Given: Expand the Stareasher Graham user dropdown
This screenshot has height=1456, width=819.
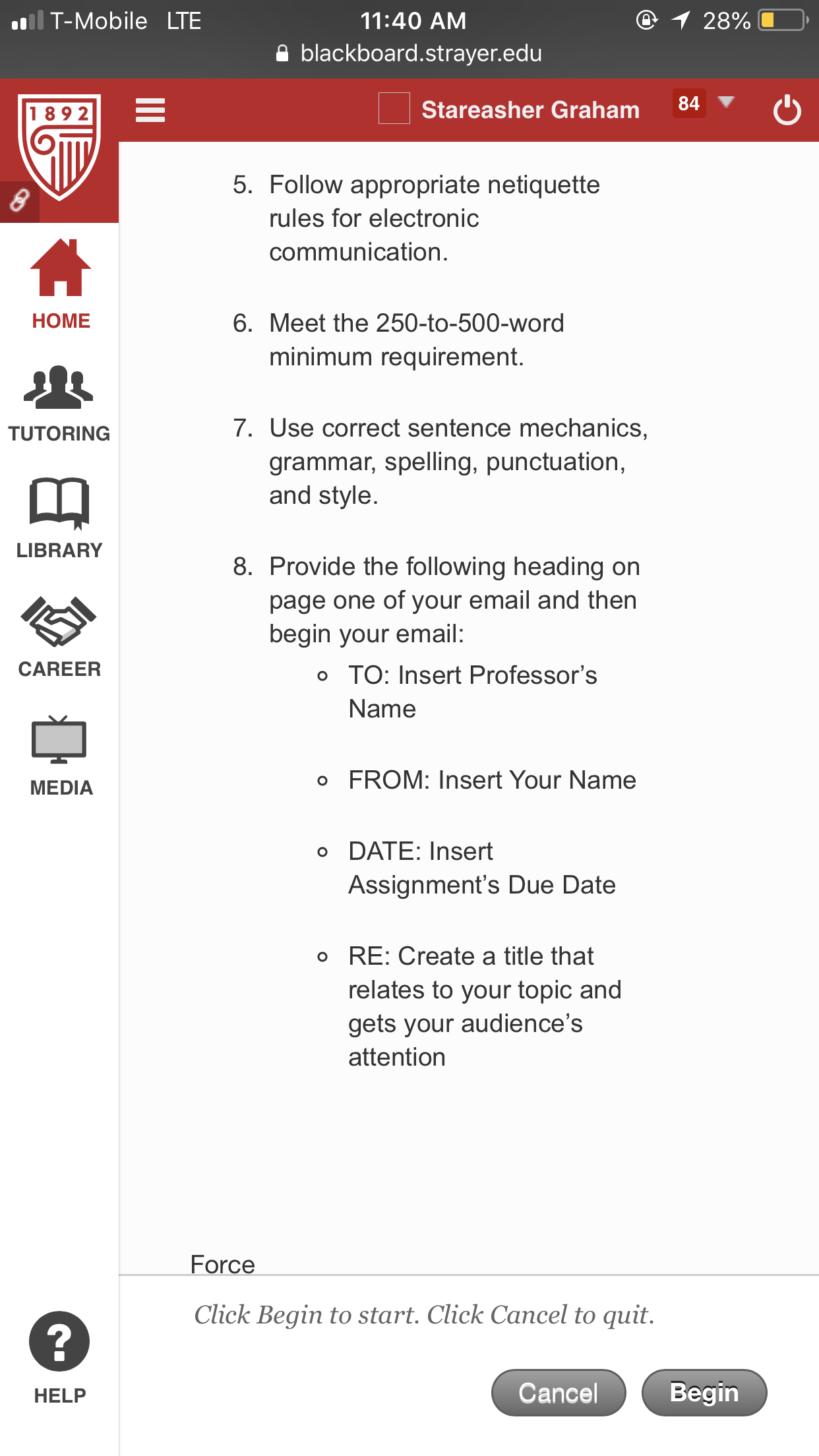Looking at the screenshot, I should pyautogui.click(x=726, y=102).
